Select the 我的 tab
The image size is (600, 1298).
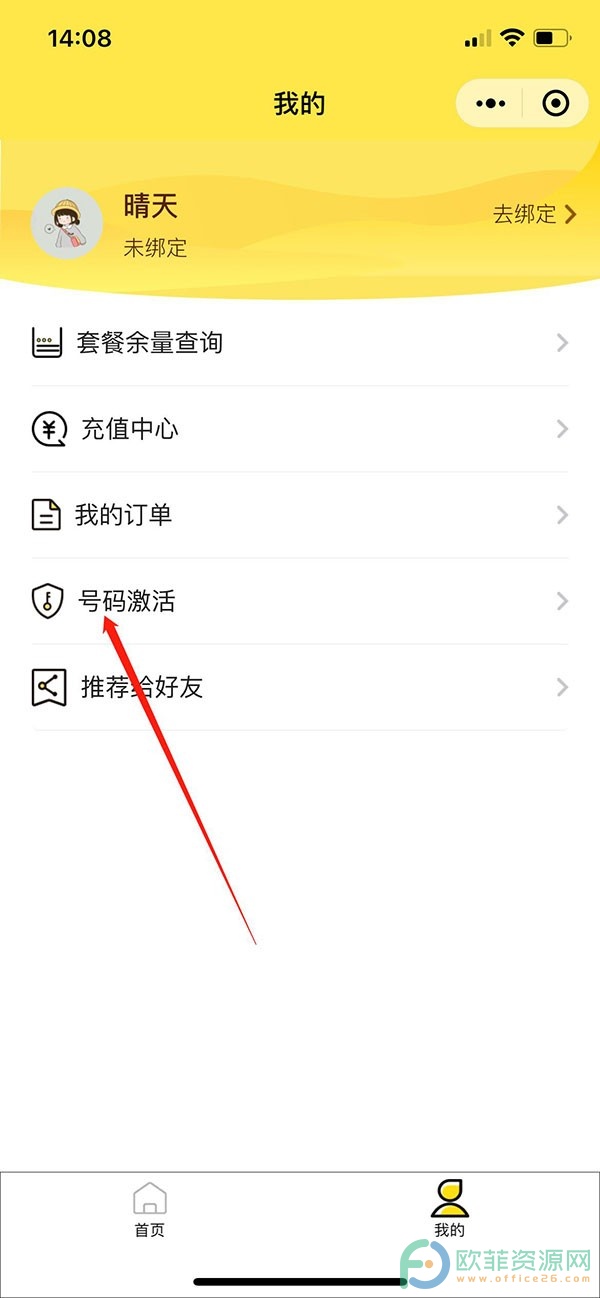tap(449, 1209)
